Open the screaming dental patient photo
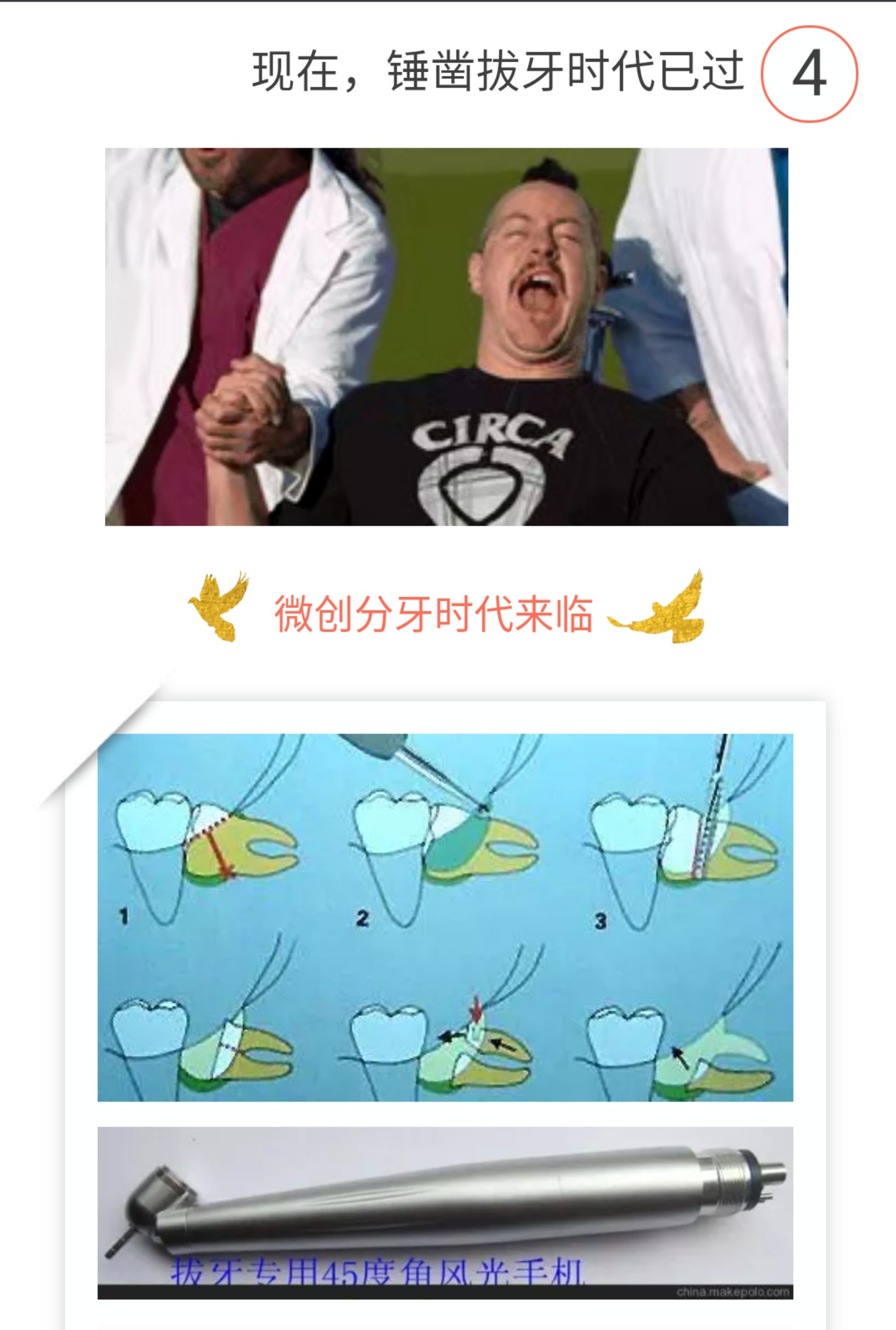 pos(446,337)
